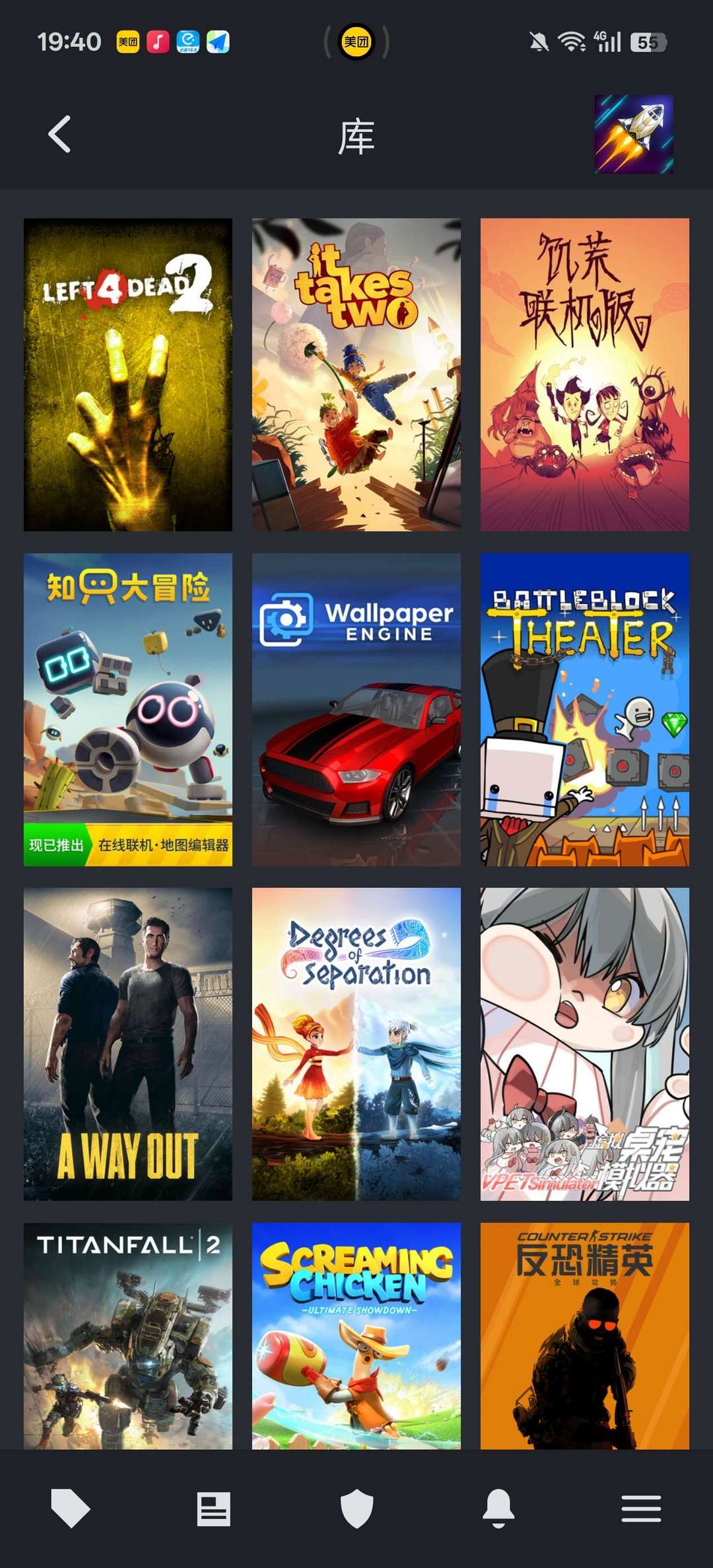Switch to the store tag tab
The height and width of the screenshot is (1568, 713).
pos(71,1509)
